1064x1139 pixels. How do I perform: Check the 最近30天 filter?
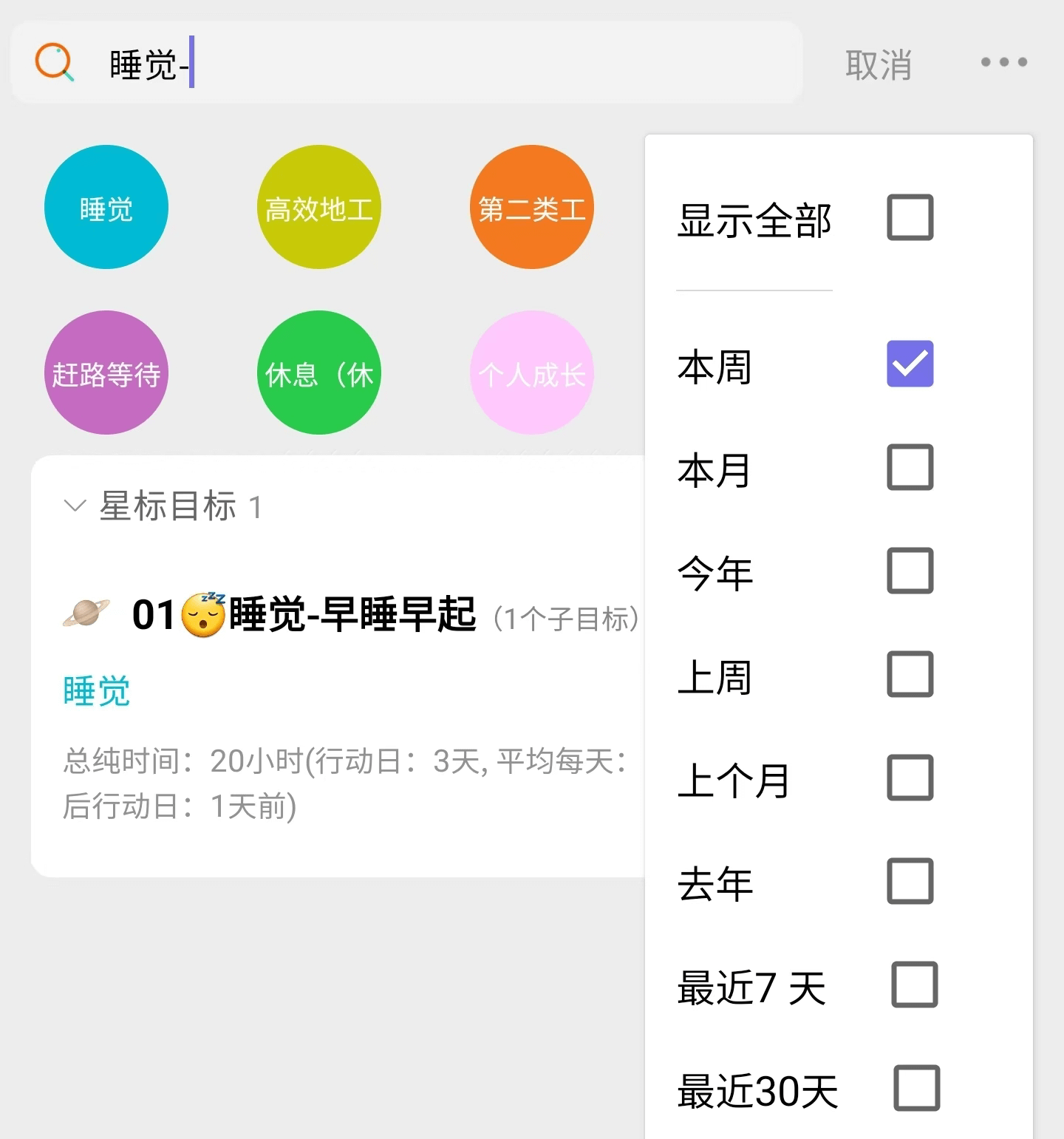pos(916,1089)
